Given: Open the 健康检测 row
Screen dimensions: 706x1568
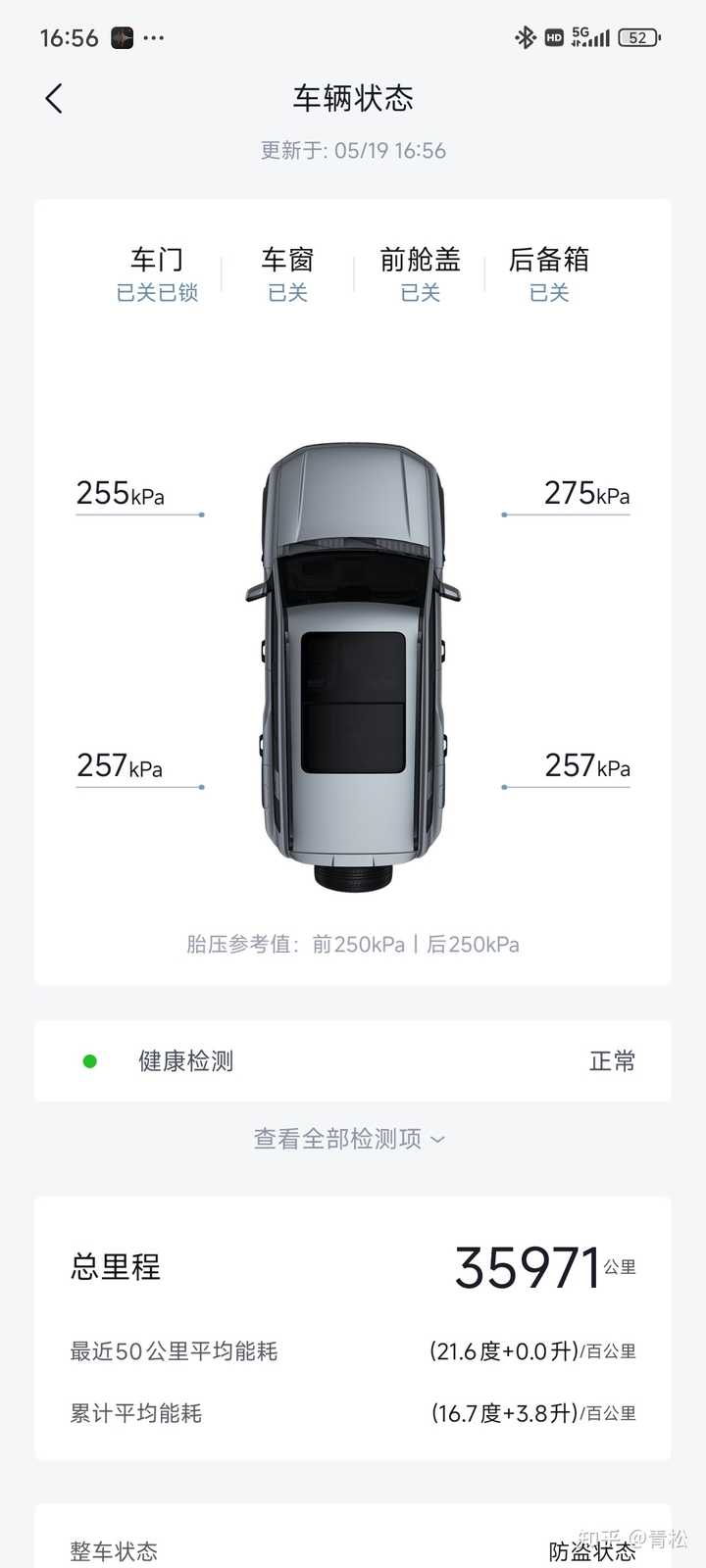Looking at the screenshot, I should (353, 1061).
